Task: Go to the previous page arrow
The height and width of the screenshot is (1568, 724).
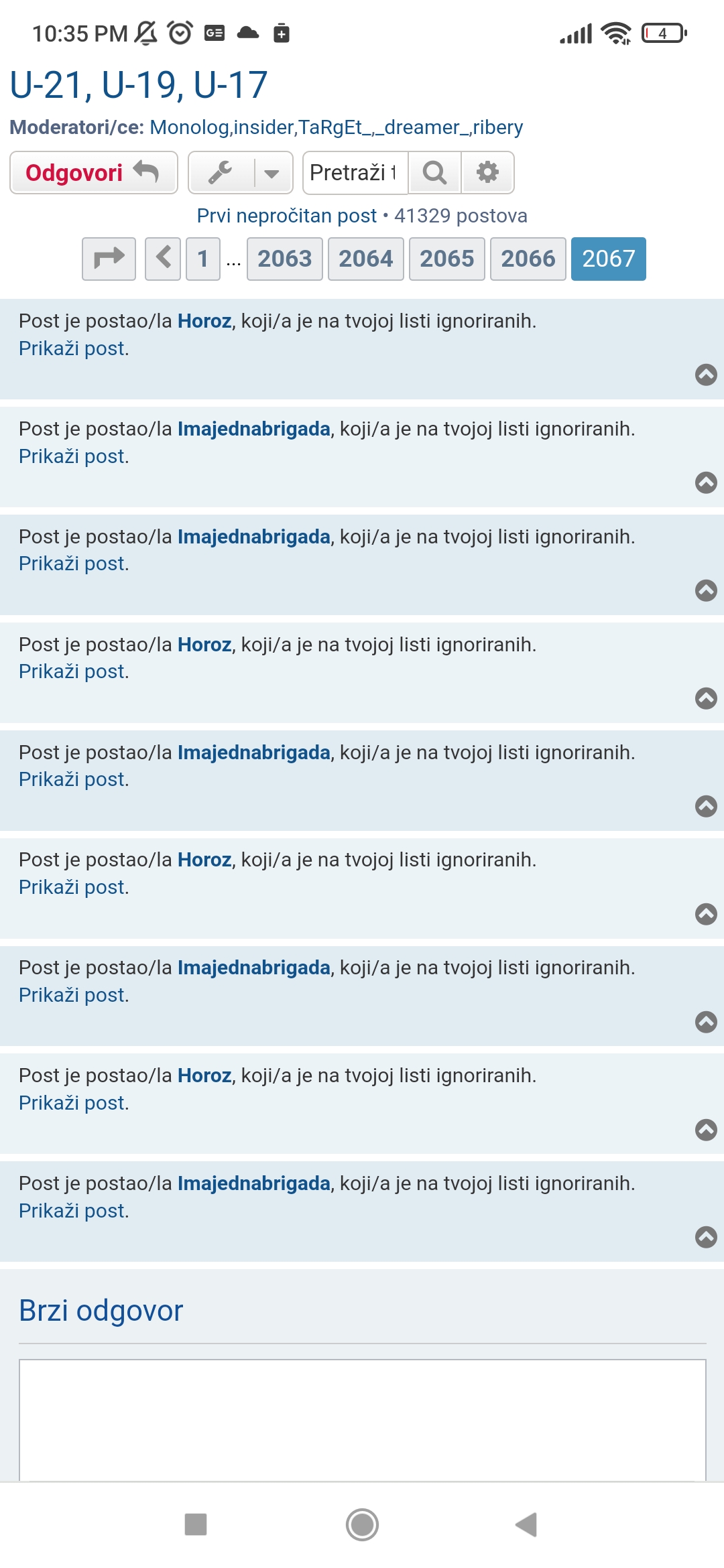Action: coord(163,259)
